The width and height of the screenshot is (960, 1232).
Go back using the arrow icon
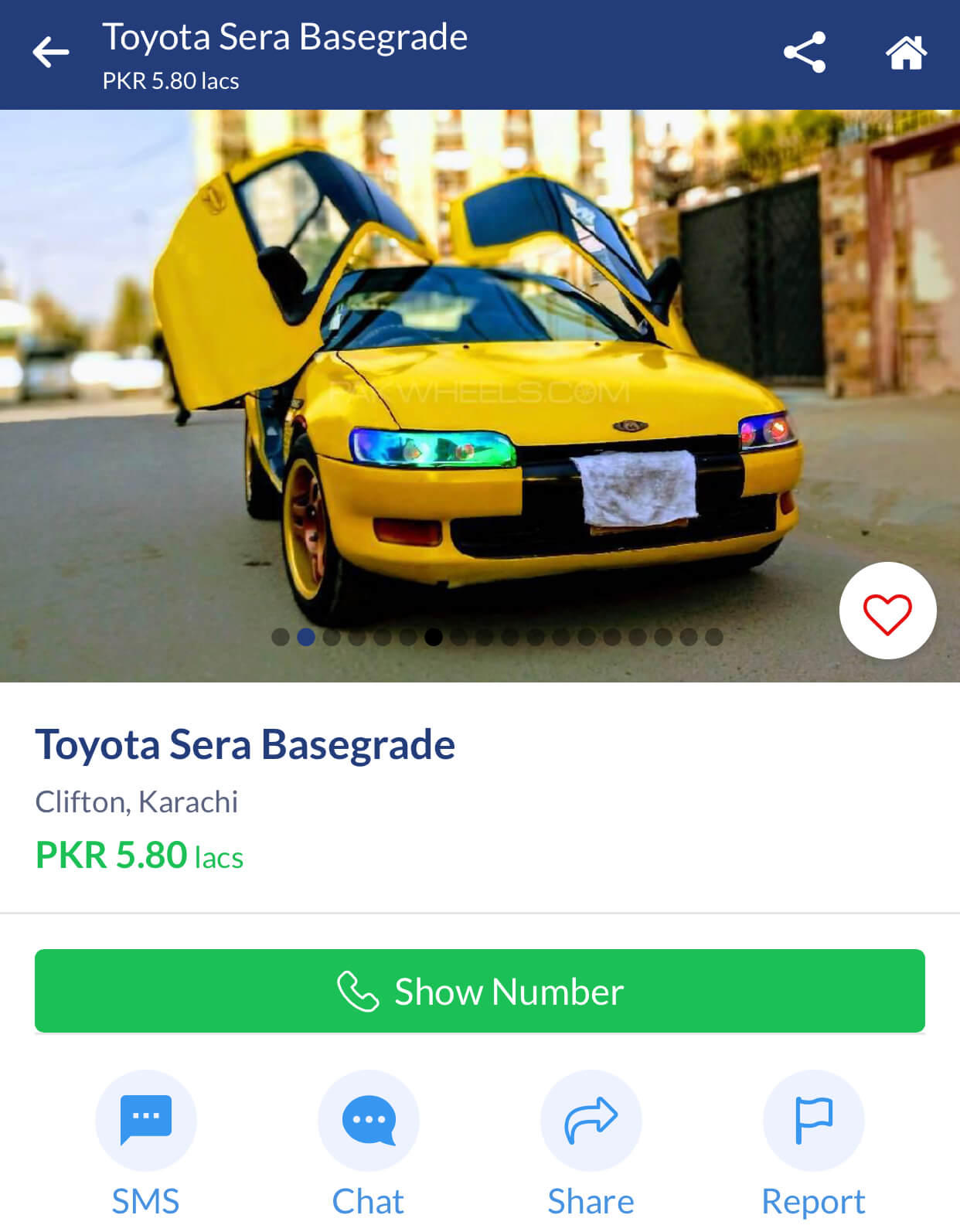tap(51, 53)
